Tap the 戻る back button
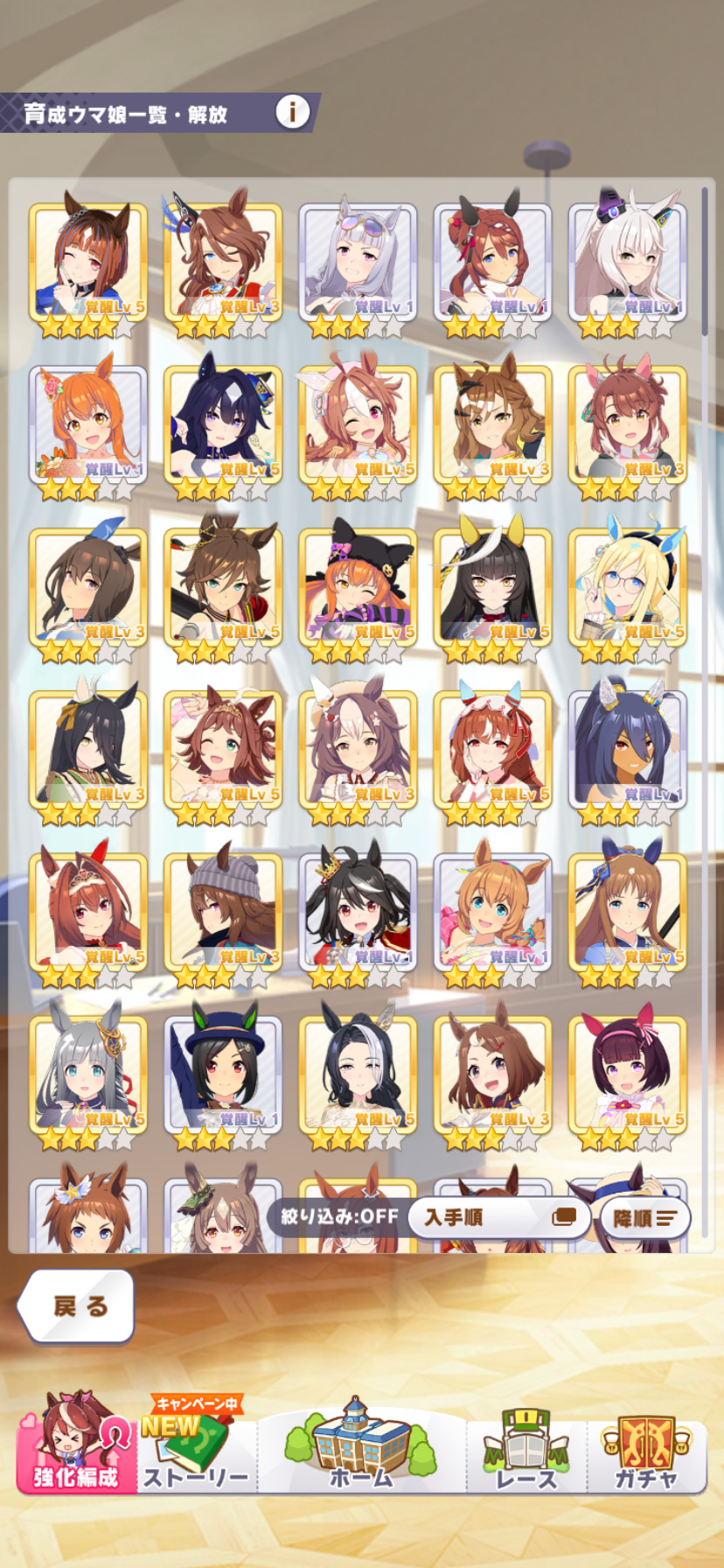The width and height of the screenshot is (724, 1568). point(77,1305)
